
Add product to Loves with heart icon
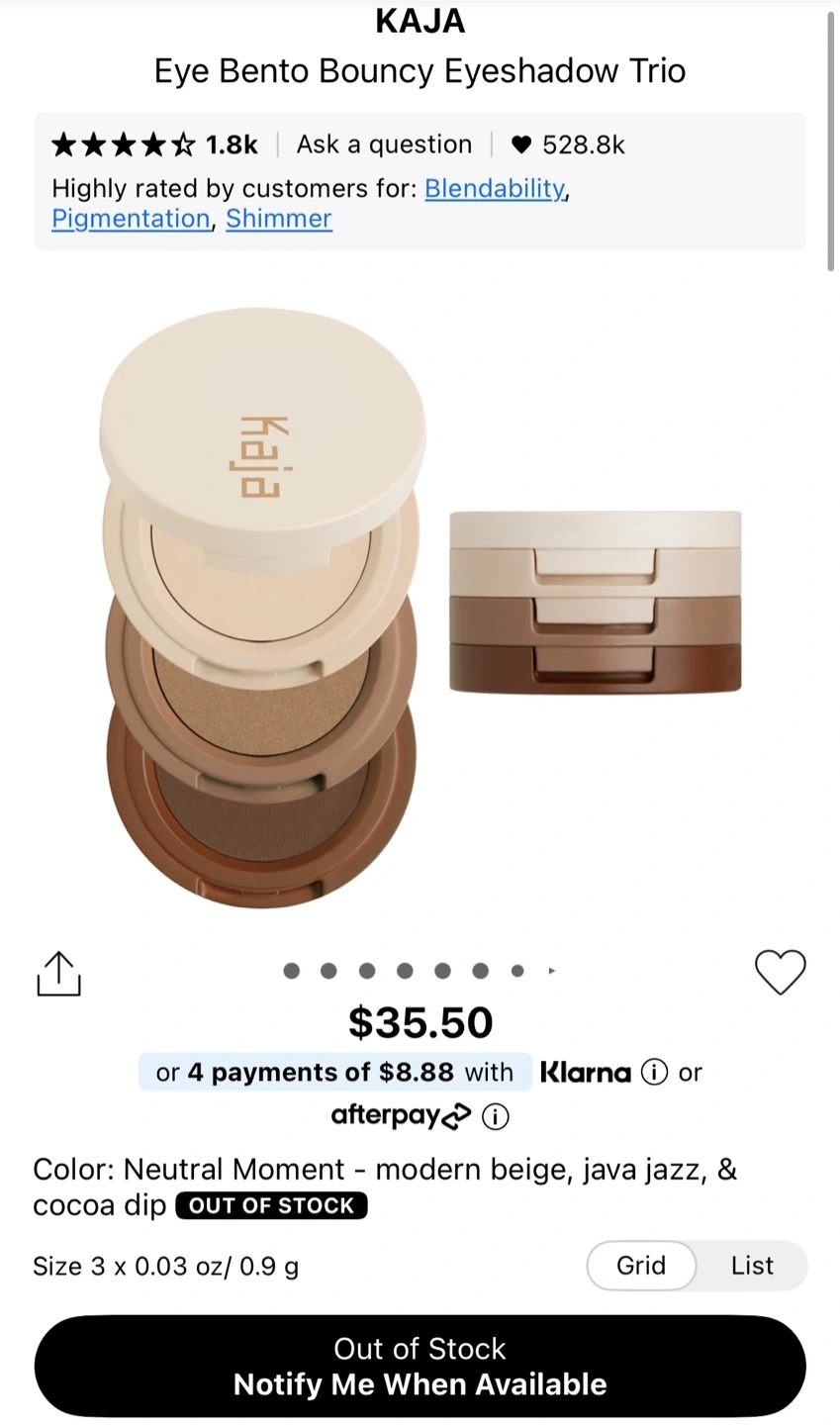tap(780, 972)
